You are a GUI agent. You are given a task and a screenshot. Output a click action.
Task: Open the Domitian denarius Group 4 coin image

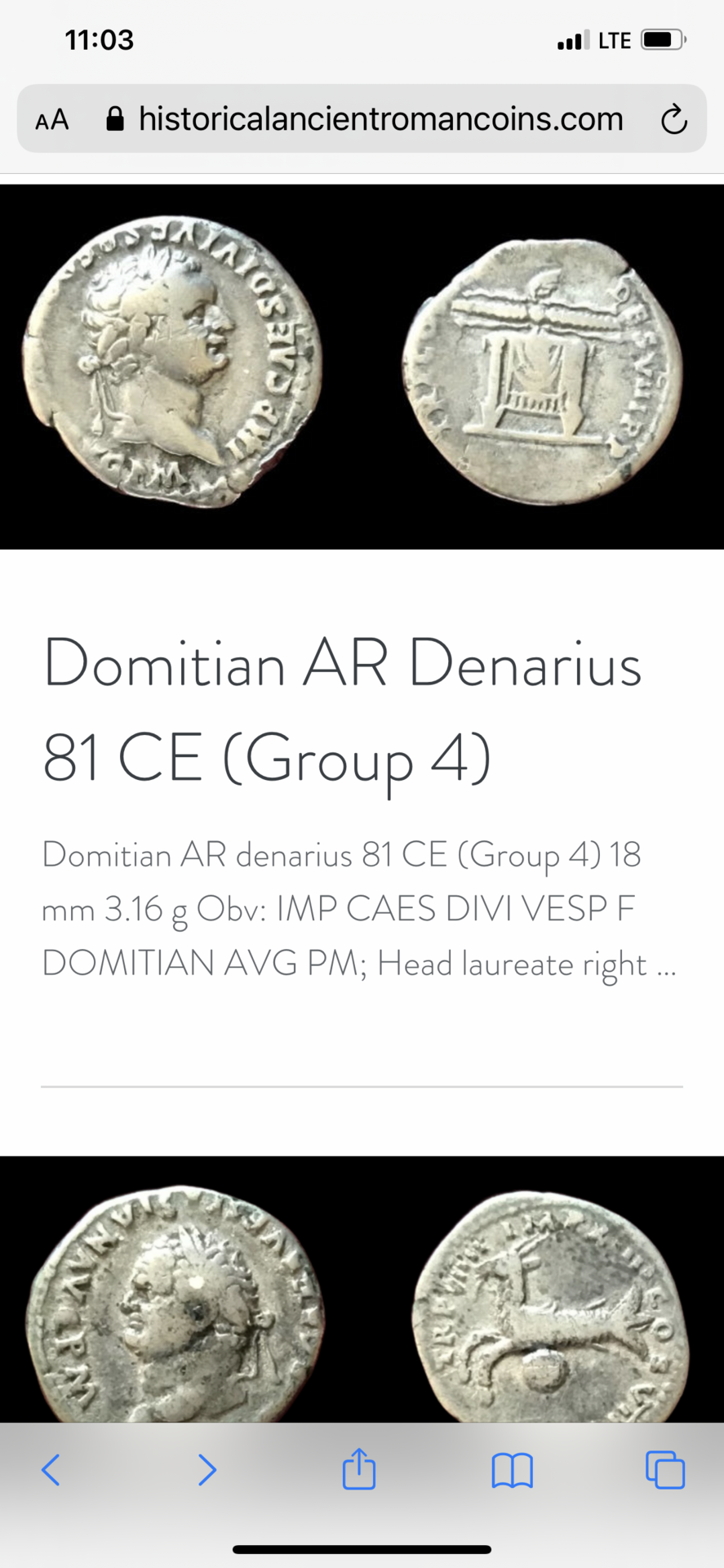pos(362,367)
